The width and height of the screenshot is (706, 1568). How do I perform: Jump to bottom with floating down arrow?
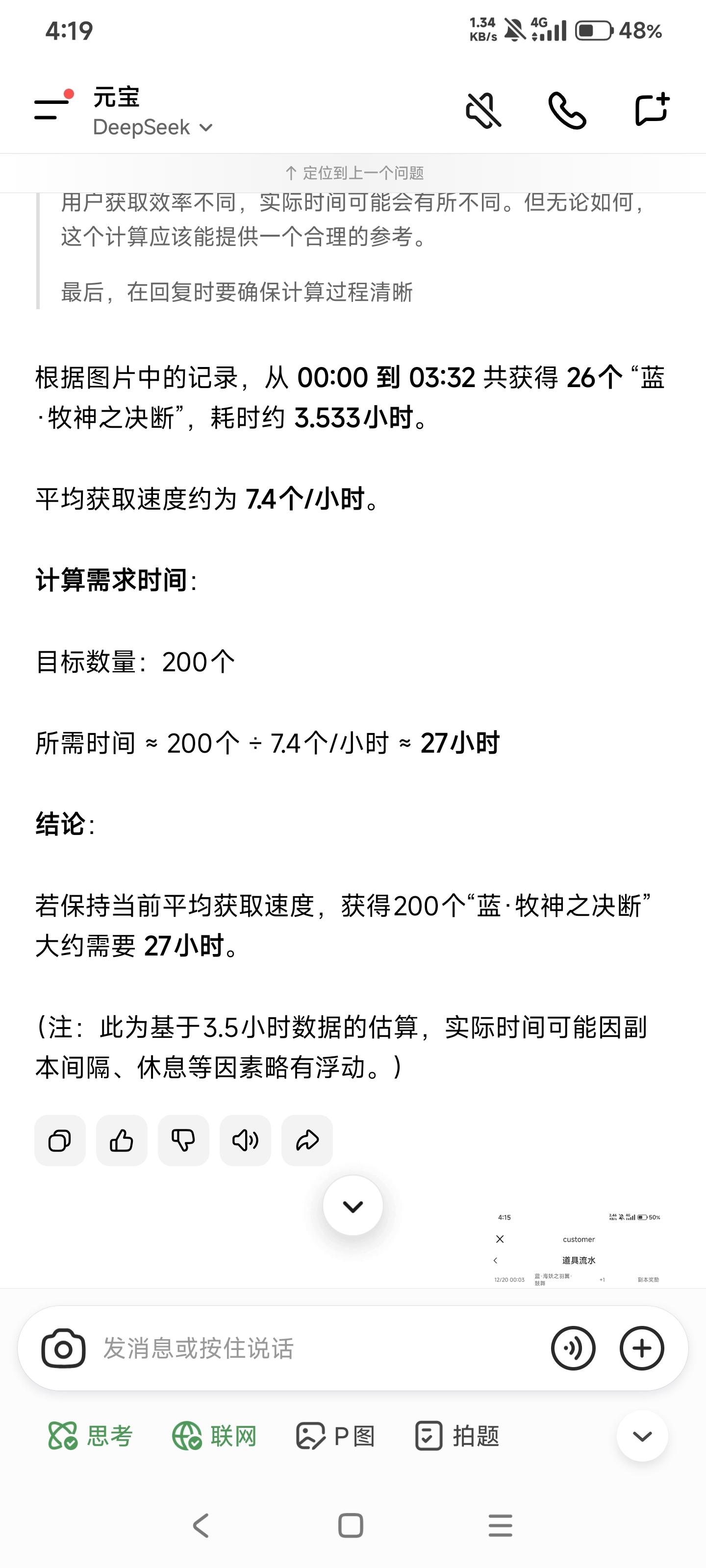[353, 1205]
